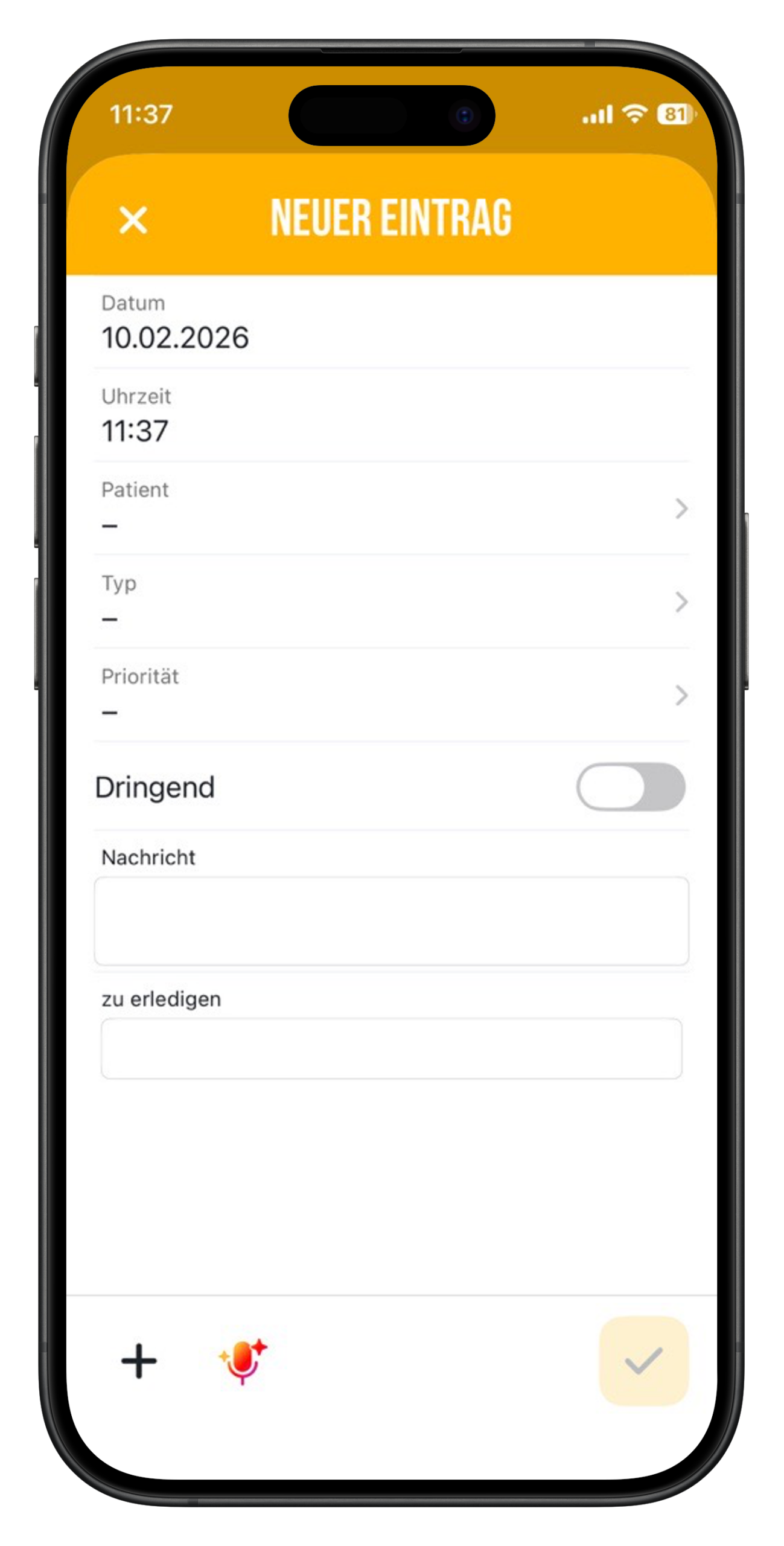The height and width of the screenshot is (1546, 784).
Task: Tap the plus icon to add more
Action: tap(139, 1361)
